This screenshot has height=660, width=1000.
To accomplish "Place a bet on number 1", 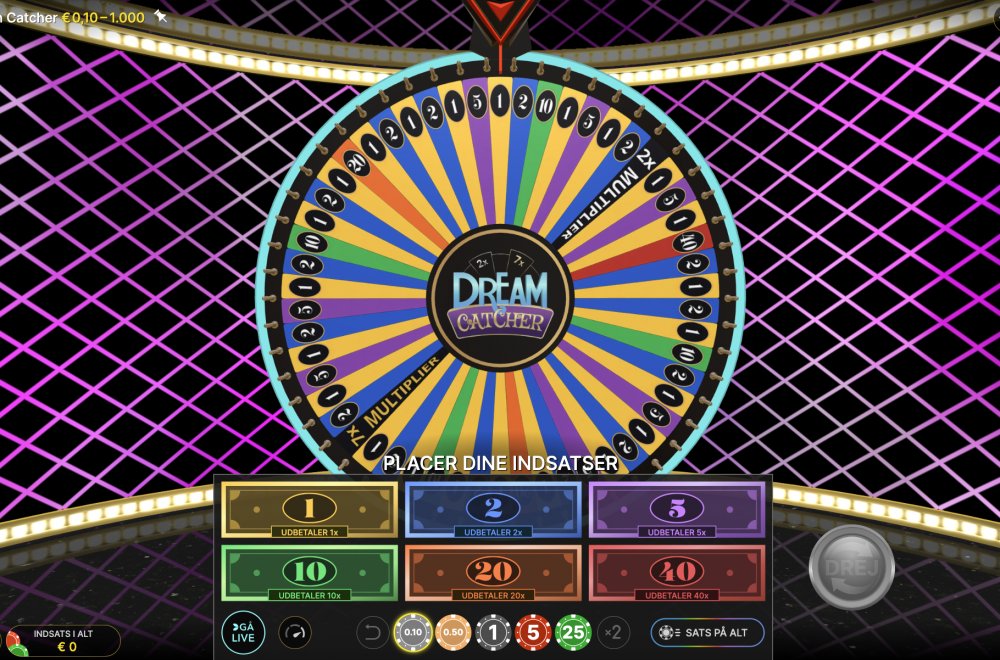I will point(308,508).
